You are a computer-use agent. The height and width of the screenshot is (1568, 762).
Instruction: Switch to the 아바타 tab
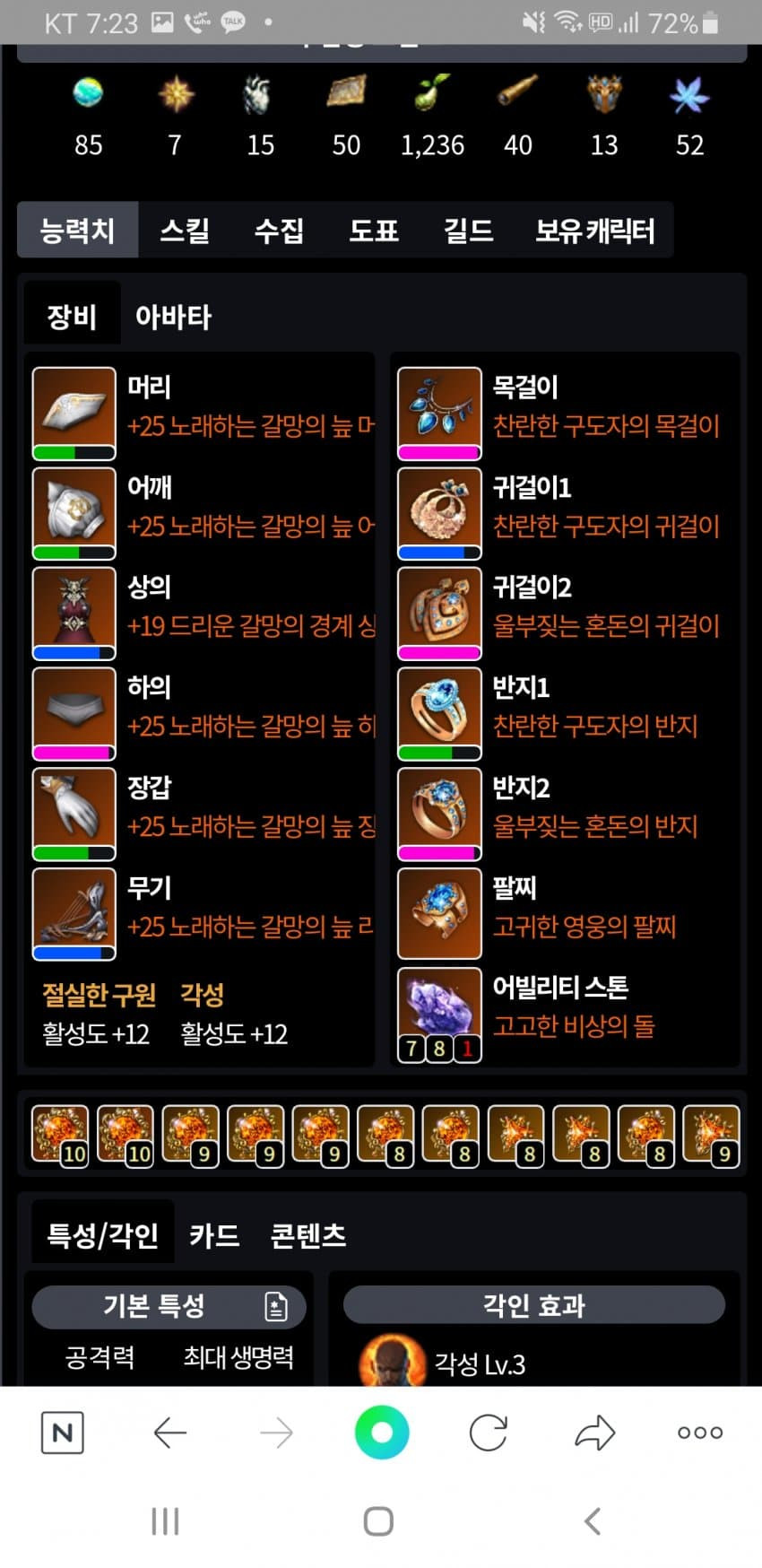pyautogui.click(x=173, y=316)
